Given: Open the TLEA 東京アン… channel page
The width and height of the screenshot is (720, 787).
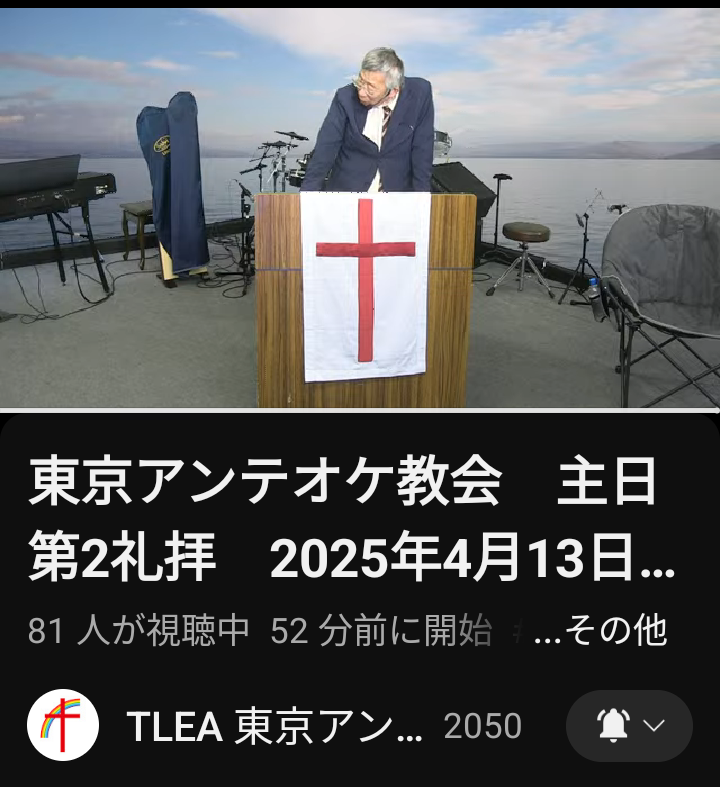Looking at the screenshot, I should [x=274, y=727].
